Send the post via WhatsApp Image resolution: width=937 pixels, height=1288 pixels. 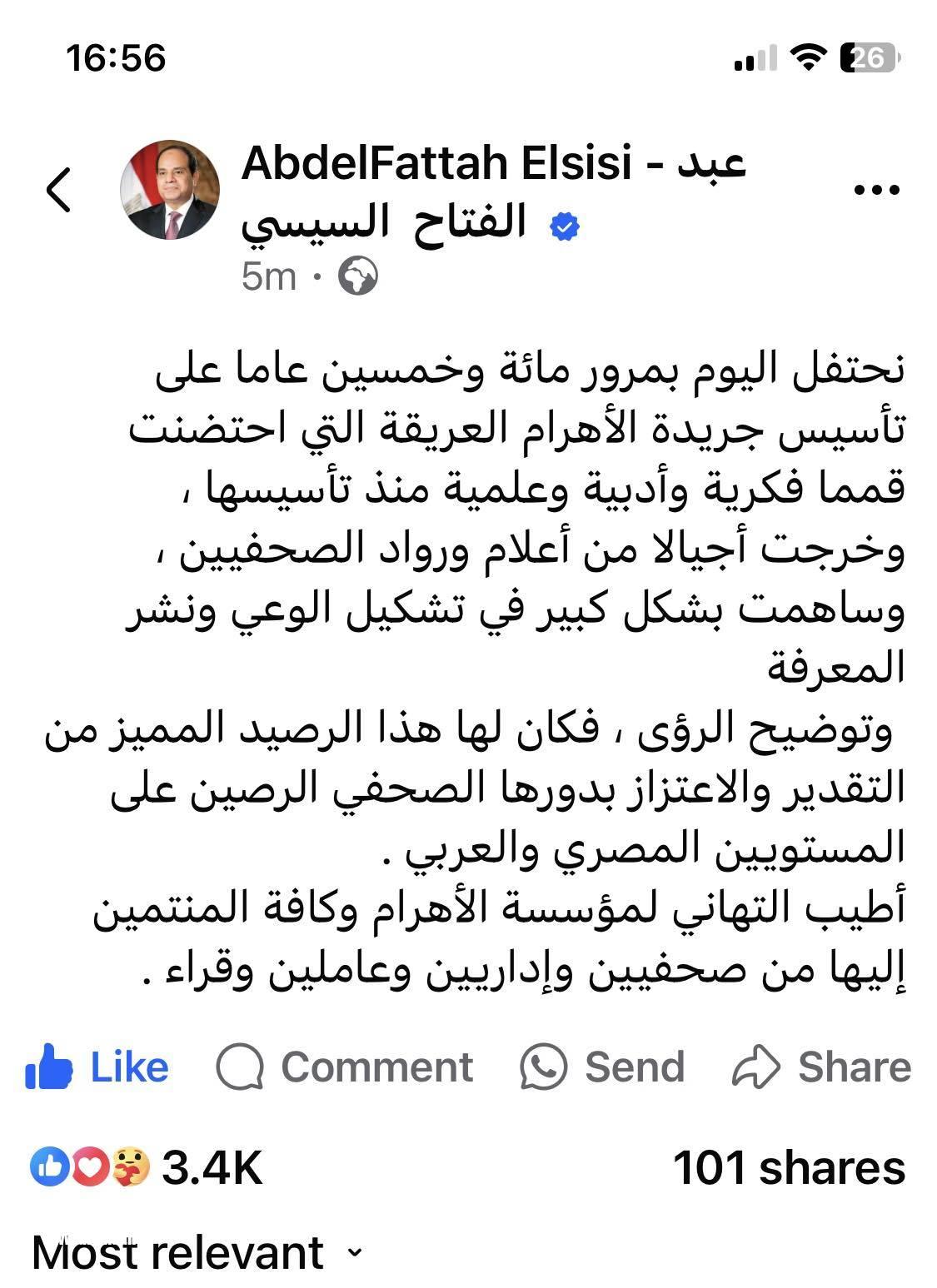point(602,1067)
